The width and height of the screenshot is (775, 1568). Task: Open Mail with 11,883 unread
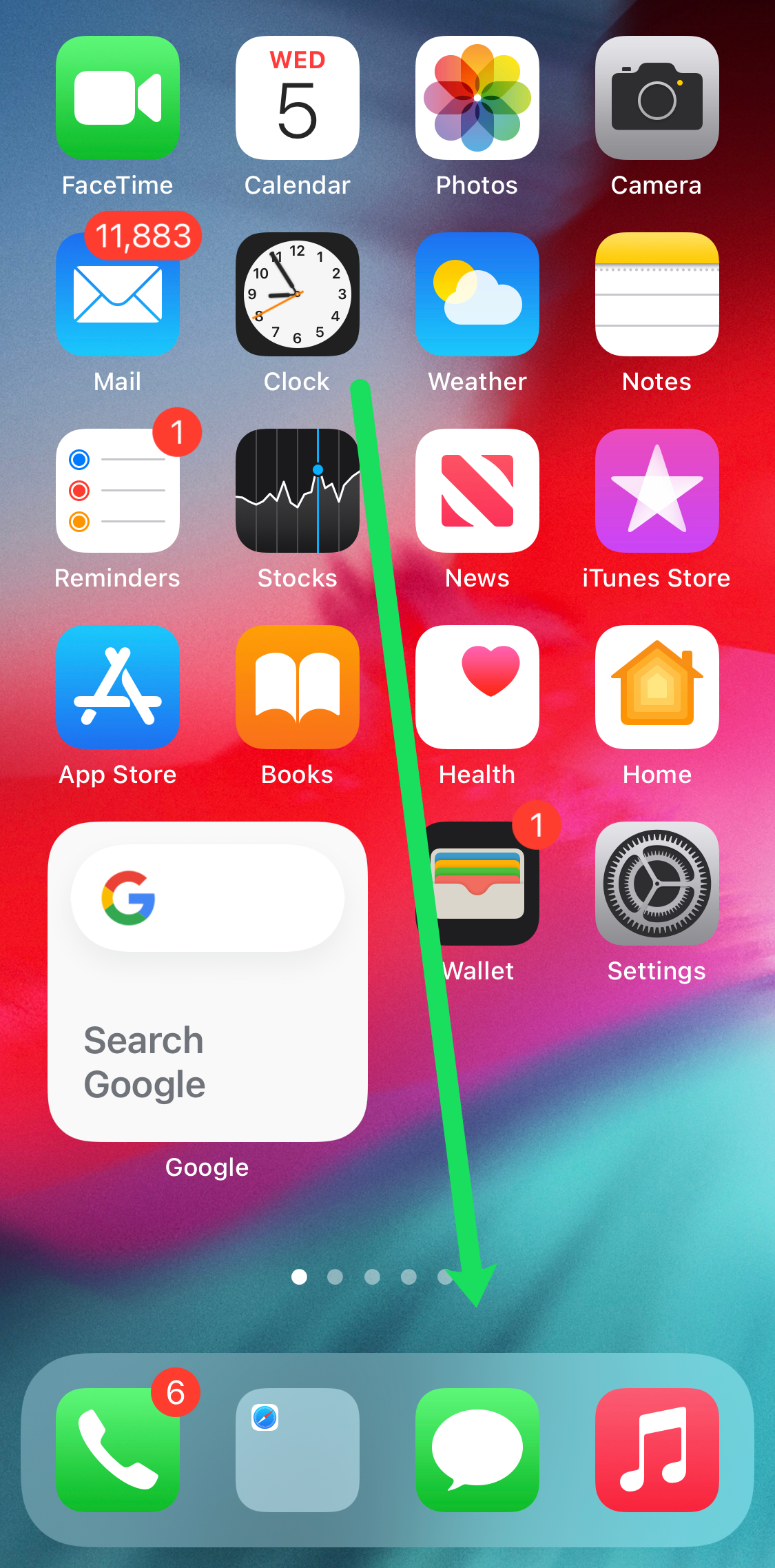pos(118,294)
